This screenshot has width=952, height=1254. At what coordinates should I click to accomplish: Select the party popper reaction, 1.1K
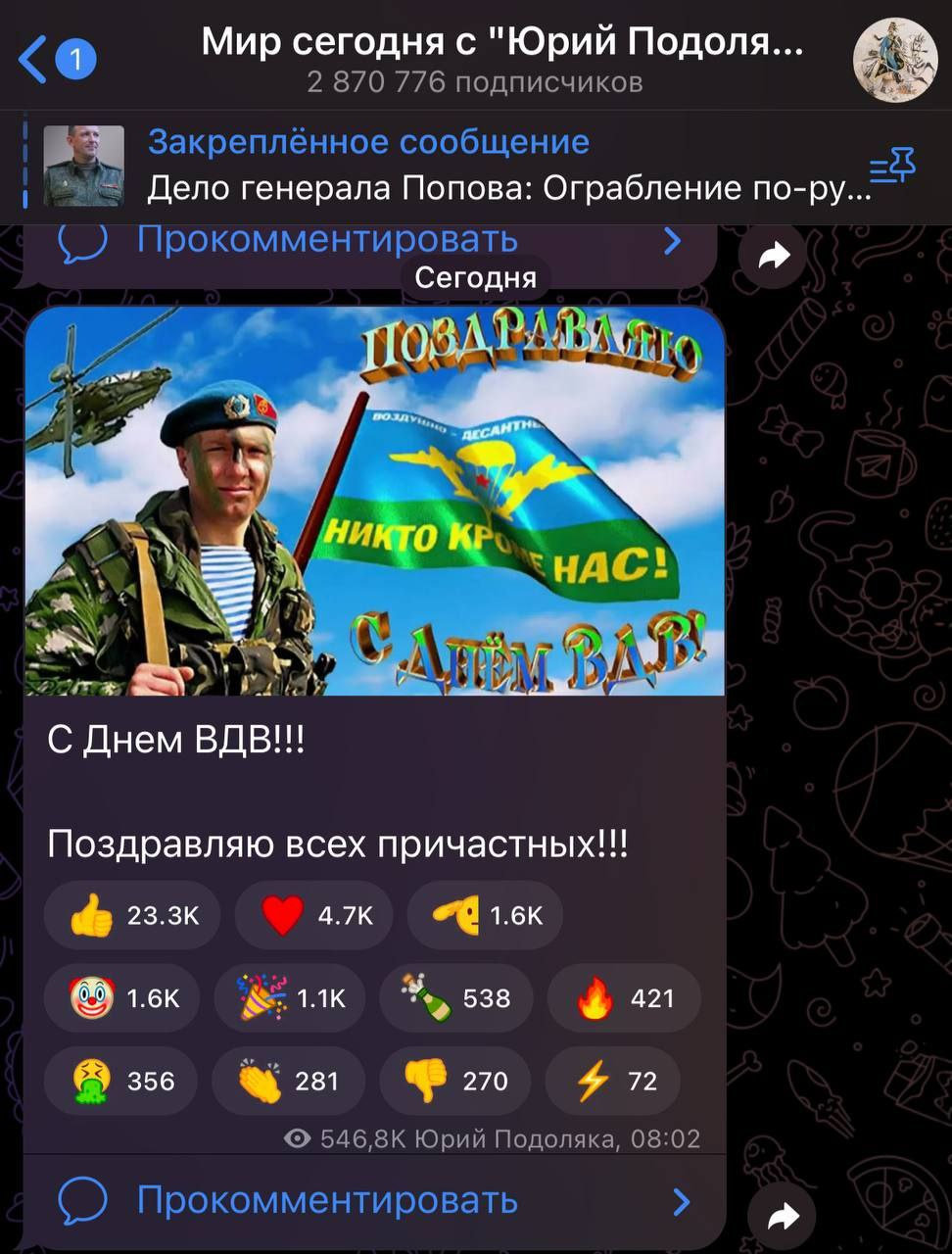click(x=290, y=998)
